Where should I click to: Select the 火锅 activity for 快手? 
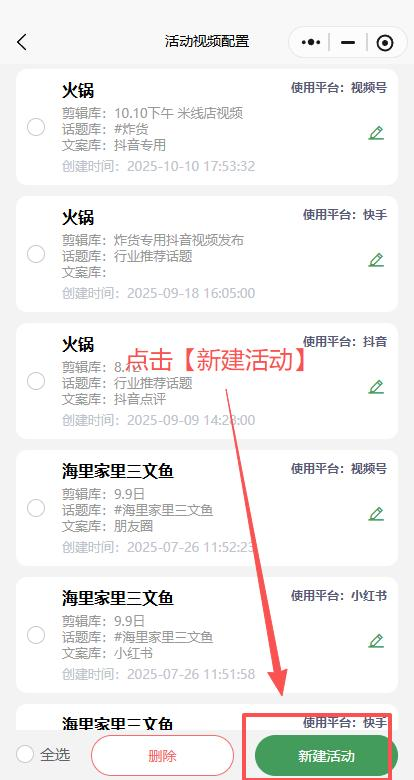coord(36,254)
